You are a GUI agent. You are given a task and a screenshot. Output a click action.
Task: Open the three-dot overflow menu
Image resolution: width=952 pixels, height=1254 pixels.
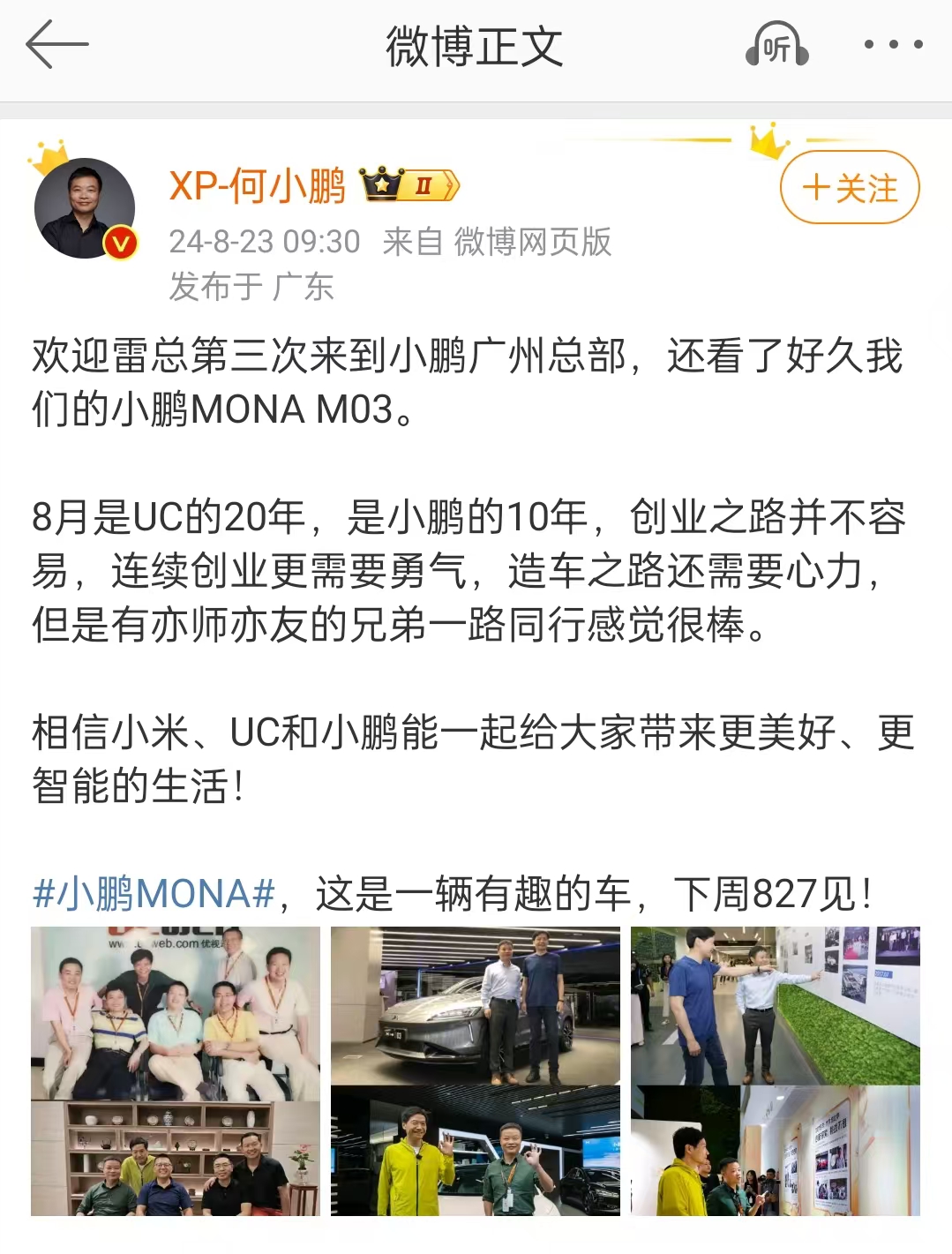coord(893,44)
